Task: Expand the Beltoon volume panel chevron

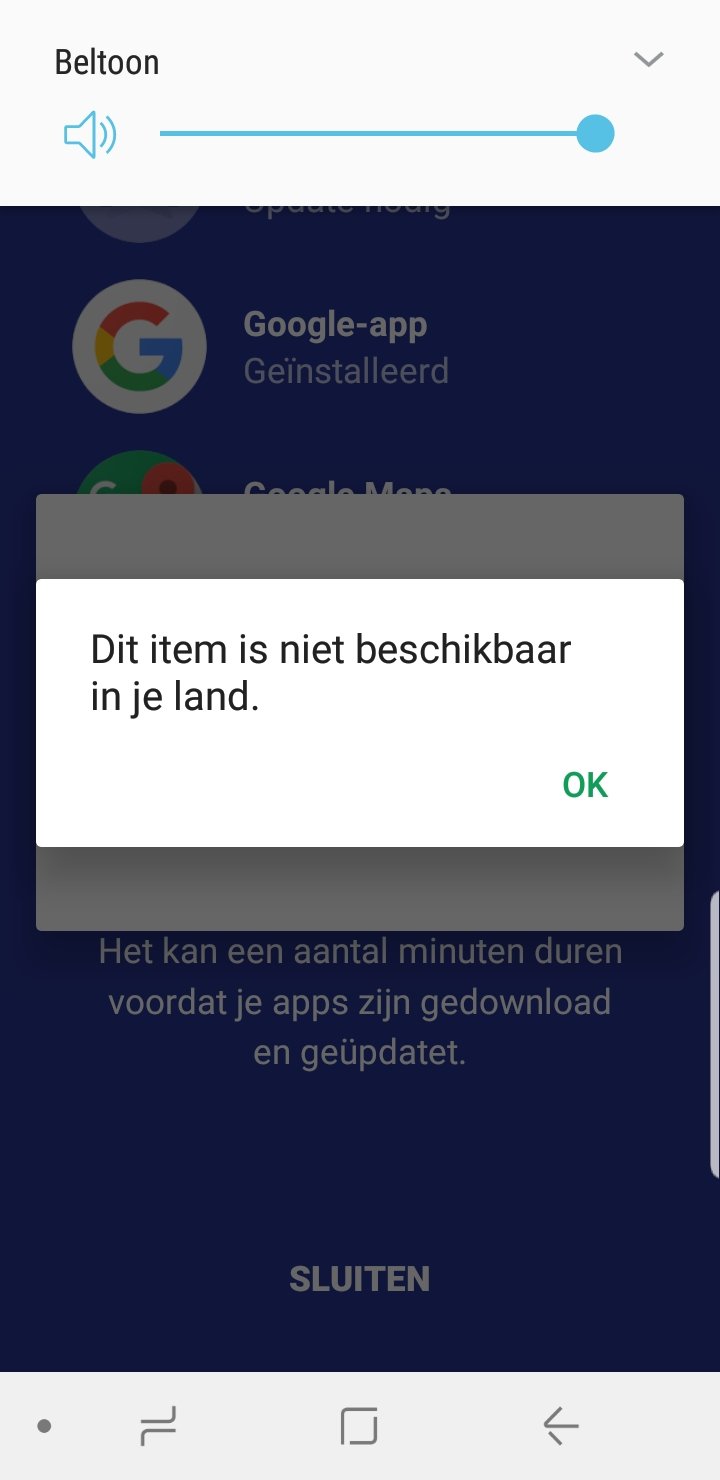Action: [649, 60]
